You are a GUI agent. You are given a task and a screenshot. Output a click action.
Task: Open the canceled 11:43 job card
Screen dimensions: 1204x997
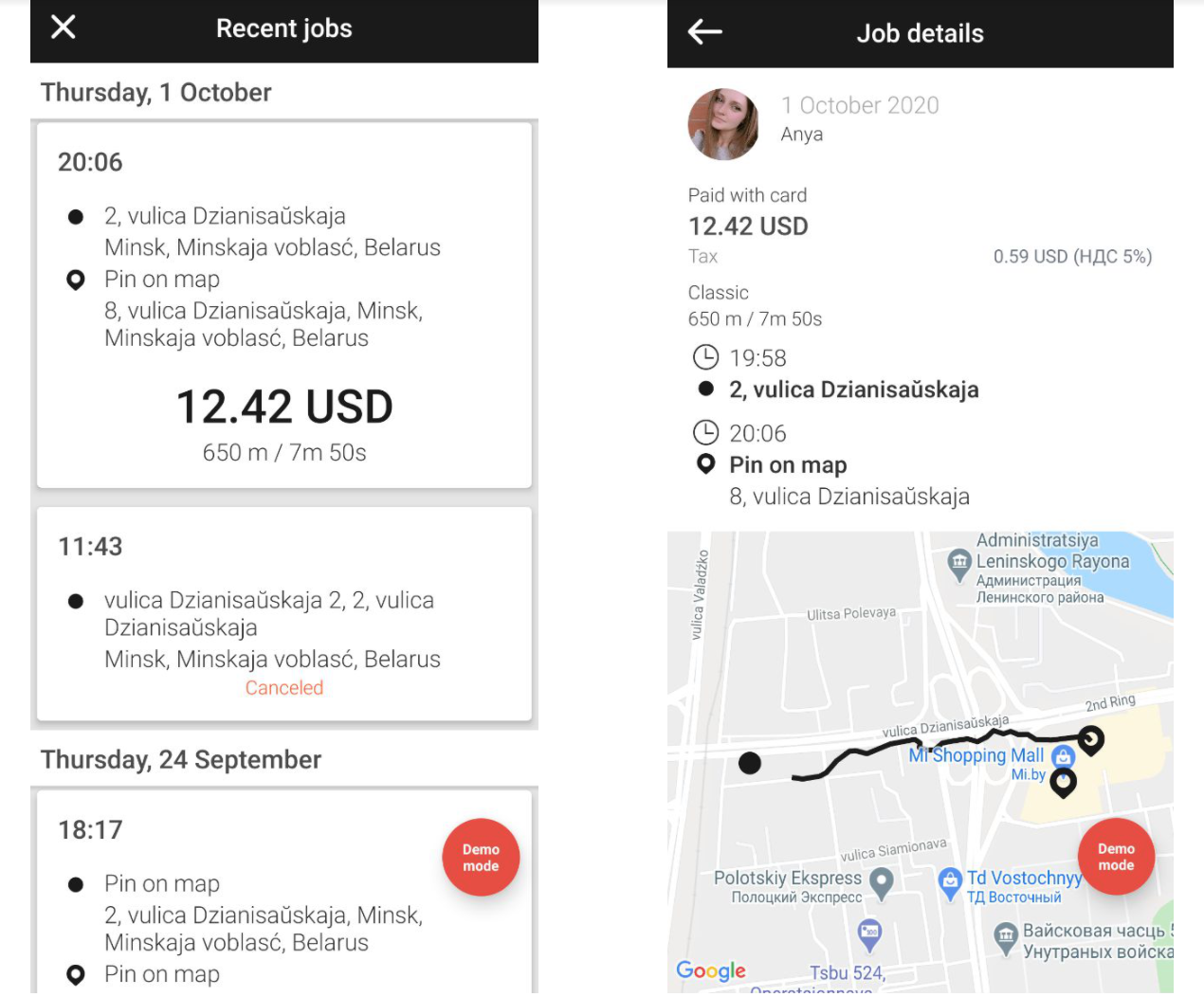click(x=283, y=613)
